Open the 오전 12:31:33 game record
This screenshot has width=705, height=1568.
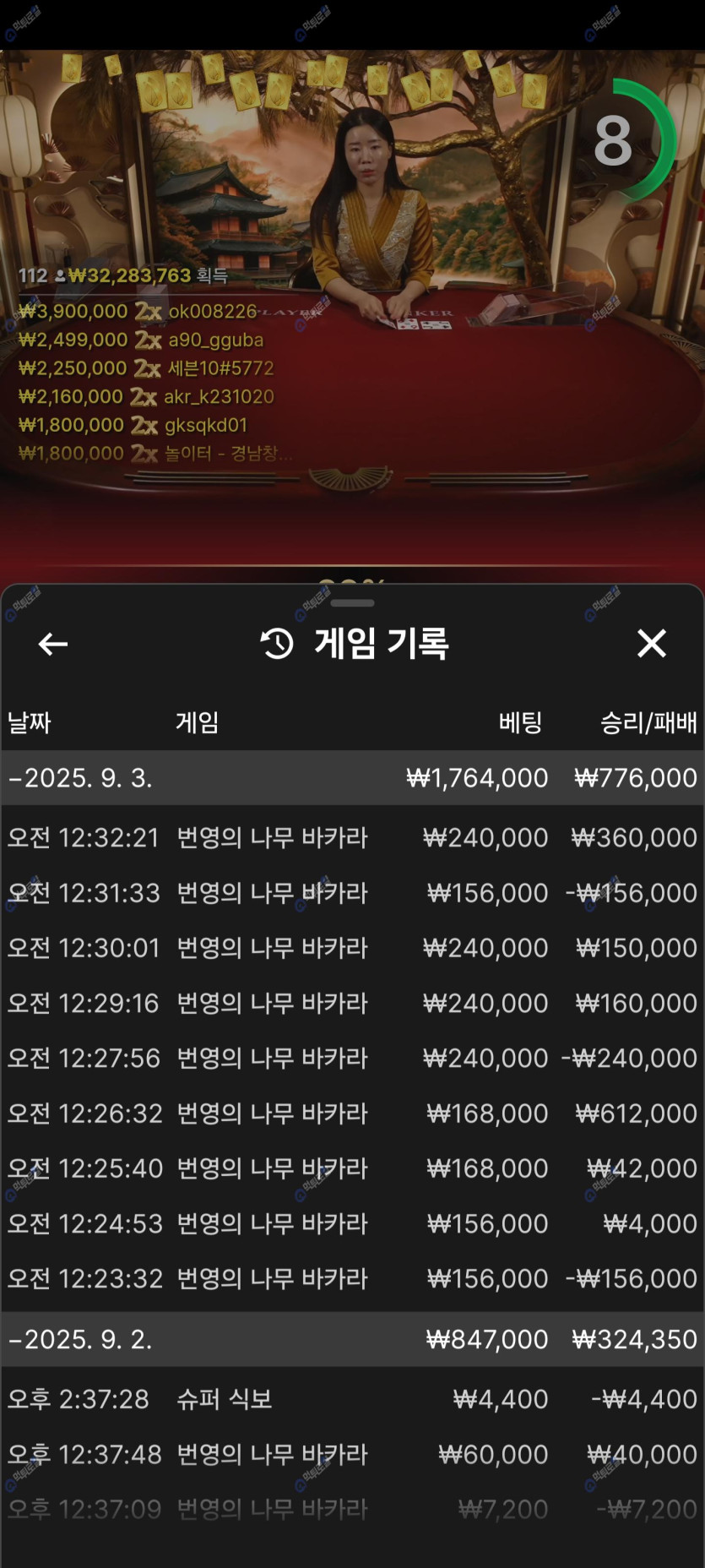coord(352,893)
